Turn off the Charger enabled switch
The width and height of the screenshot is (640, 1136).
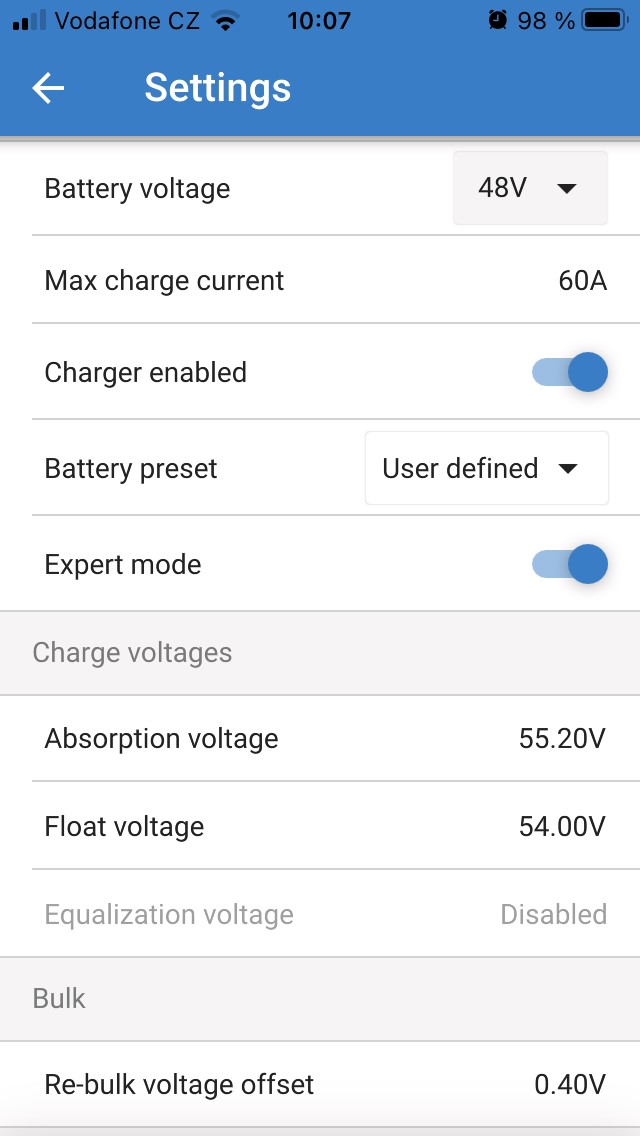pos(570,372)
